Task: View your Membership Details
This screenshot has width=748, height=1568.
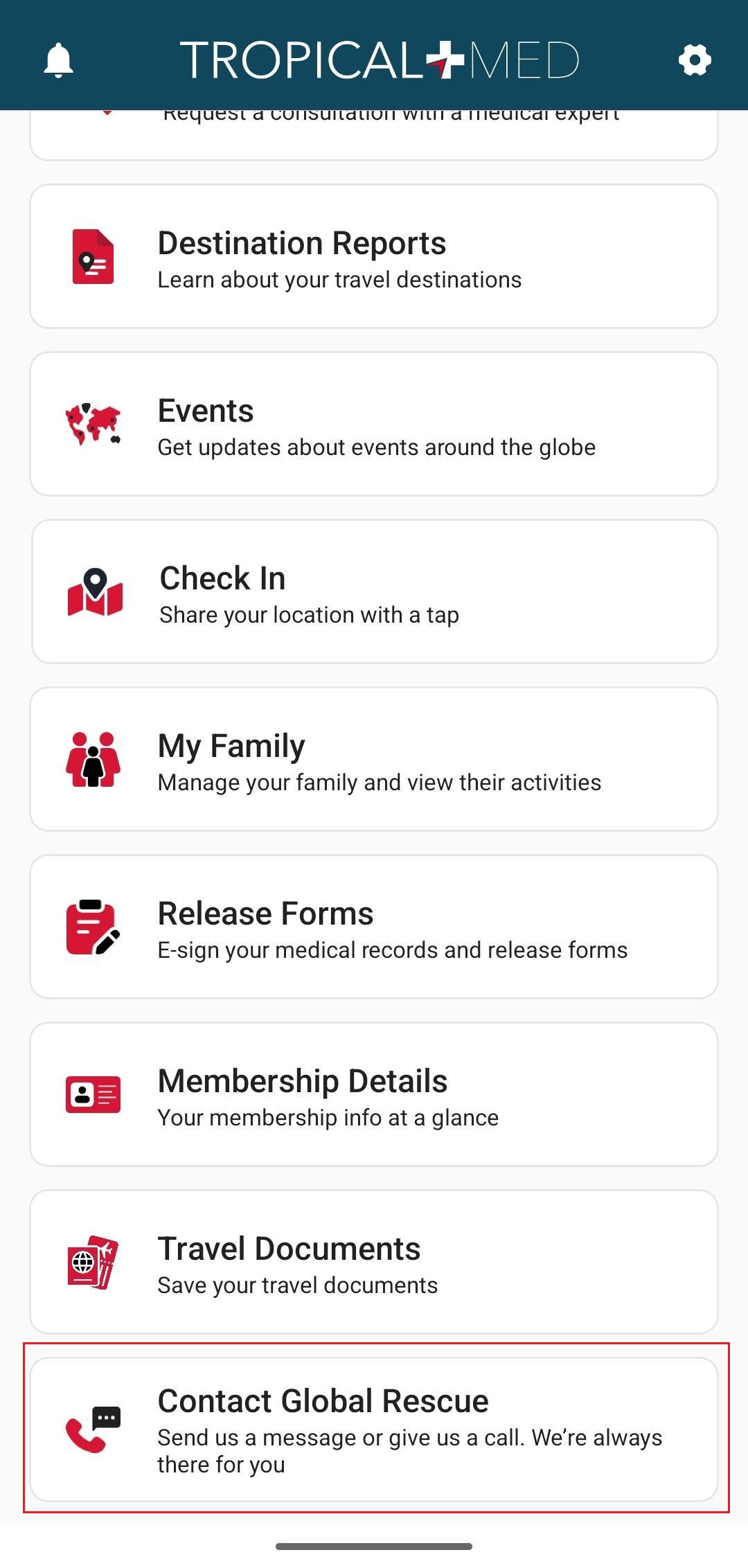Action: pos(374,1093)
